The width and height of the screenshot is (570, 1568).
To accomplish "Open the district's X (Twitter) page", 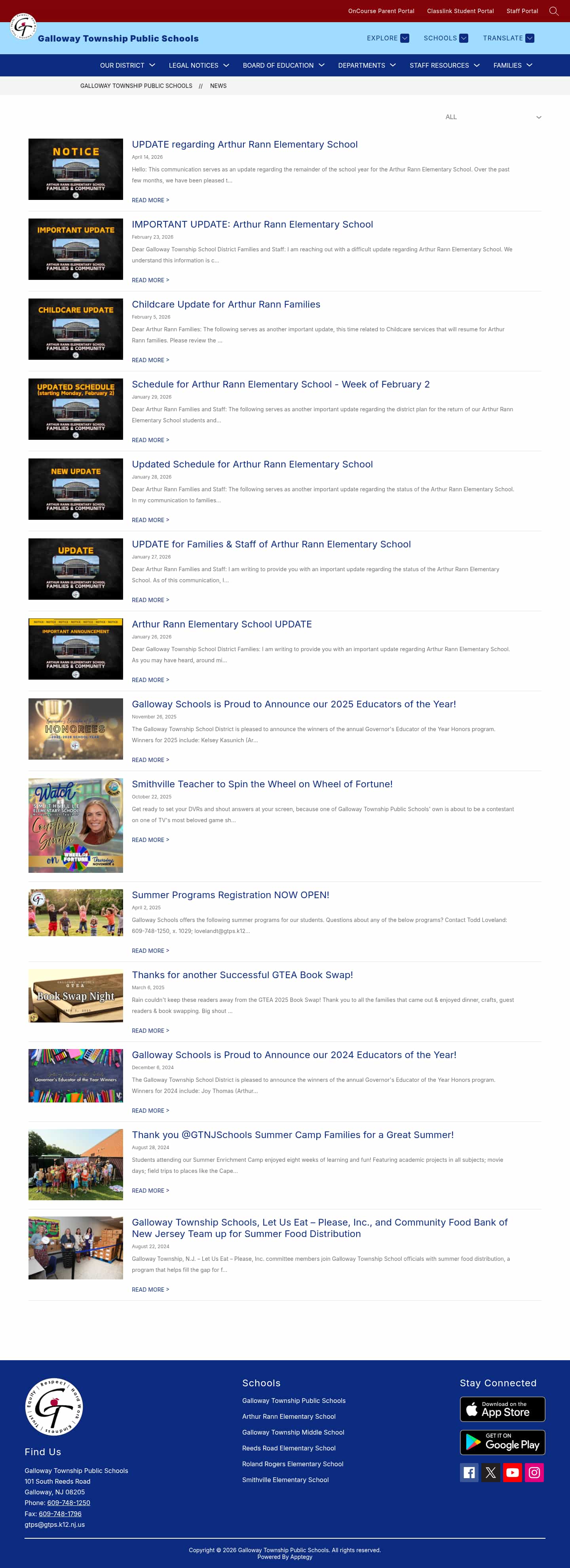I will [491, 1473].
